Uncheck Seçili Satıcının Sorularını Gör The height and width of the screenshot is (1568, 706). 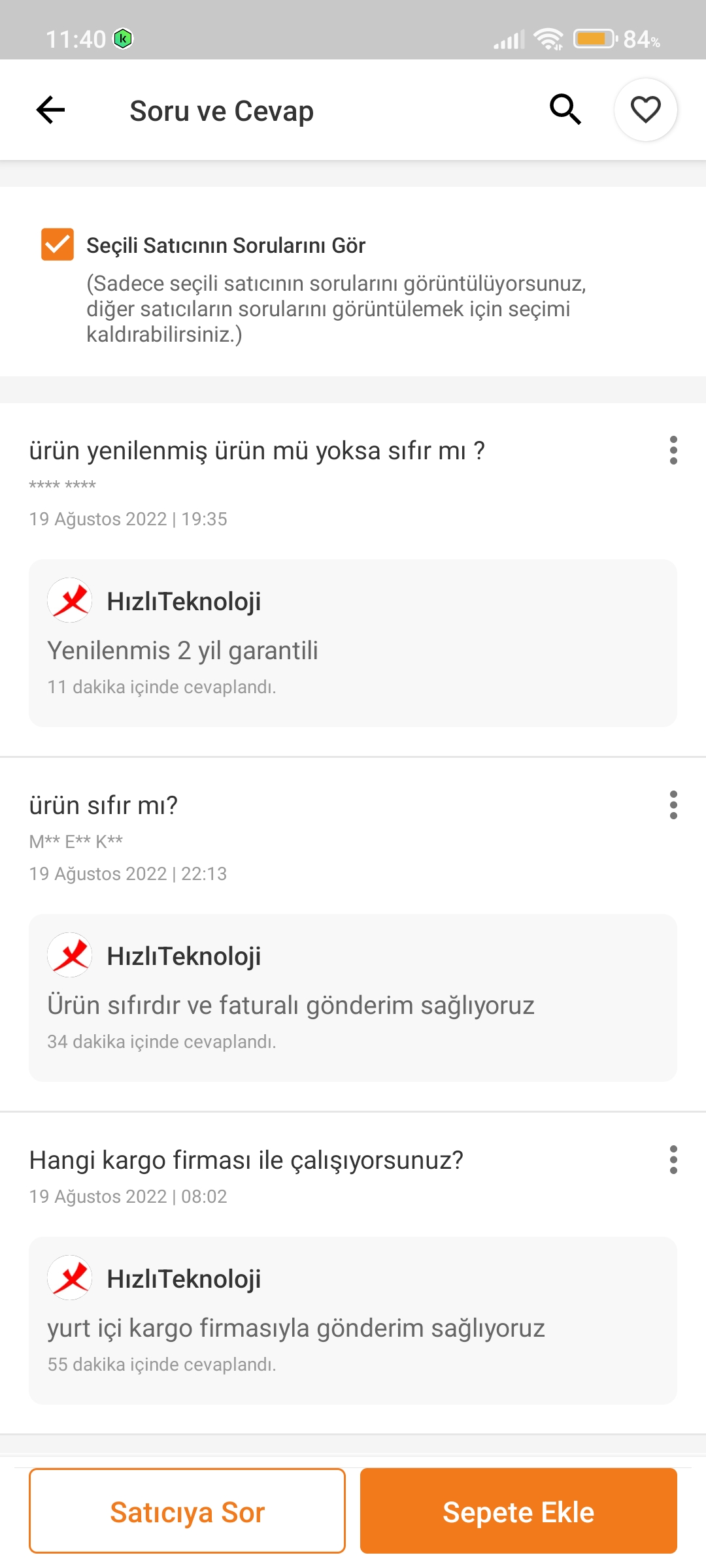(x=58, y=244)
